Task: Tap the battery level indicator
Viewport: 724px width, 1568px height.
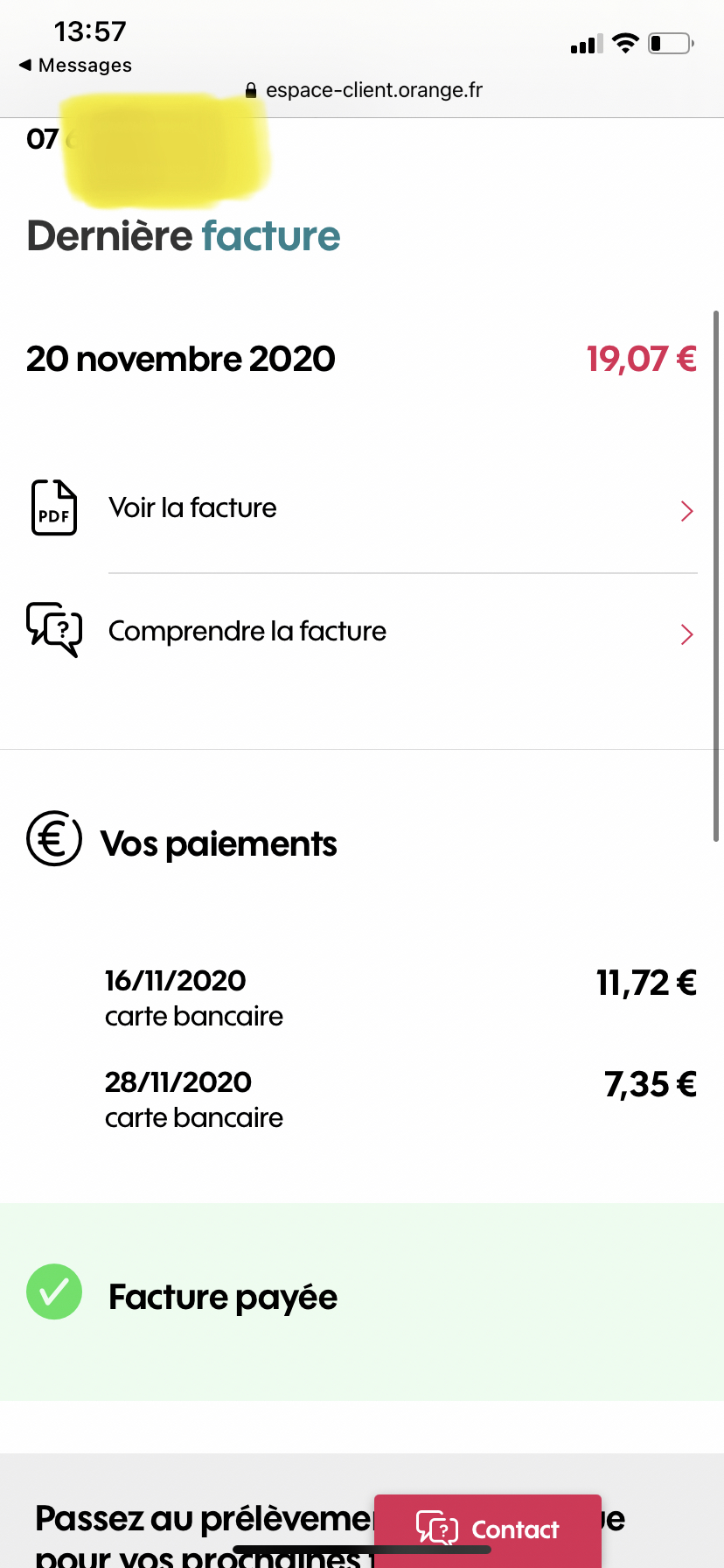Action: [669, 43]
